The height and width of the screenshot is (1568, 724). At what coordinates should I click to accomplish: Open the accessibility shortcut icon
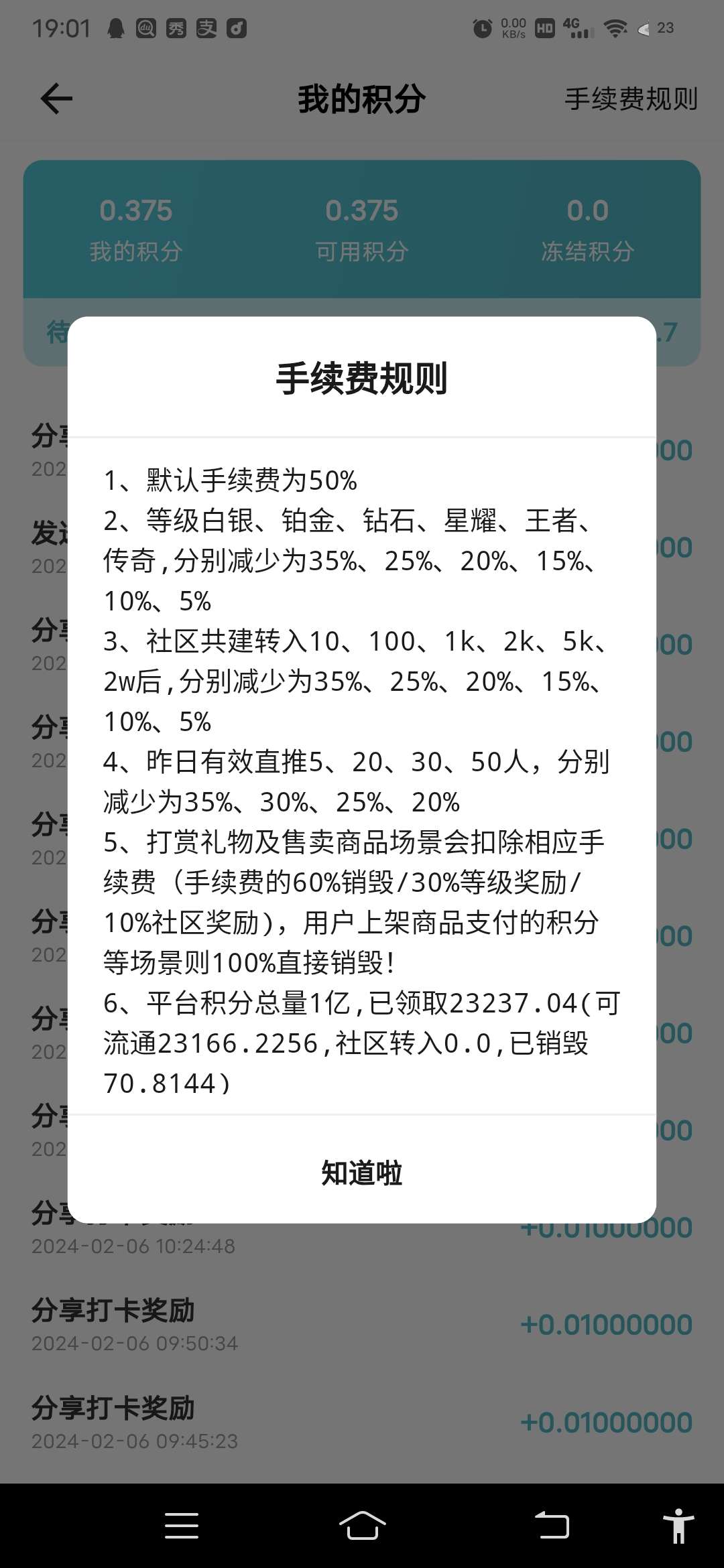point(678,1526)
